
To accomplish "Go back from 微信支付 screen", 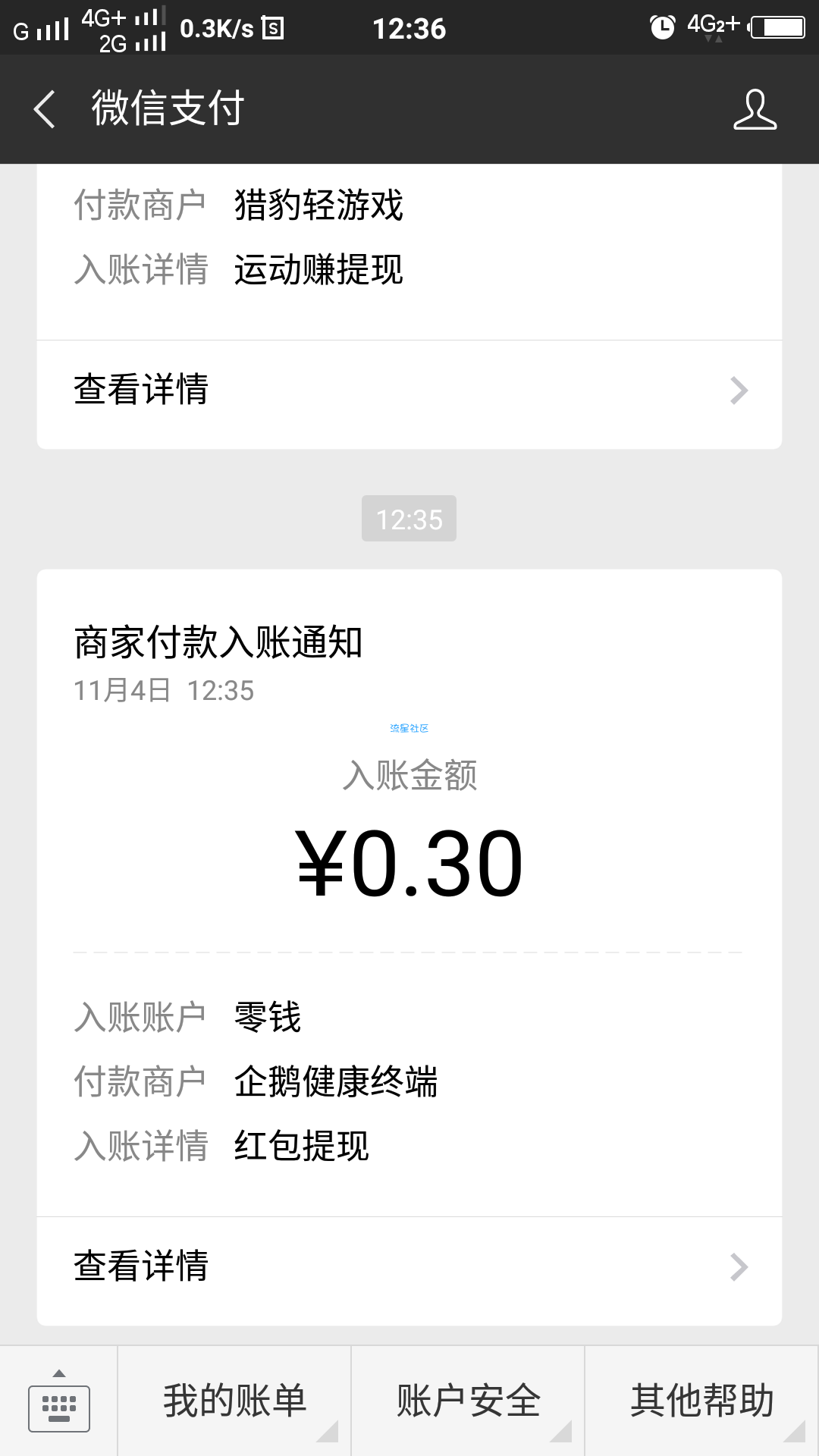I will click(x=45, y=109).
